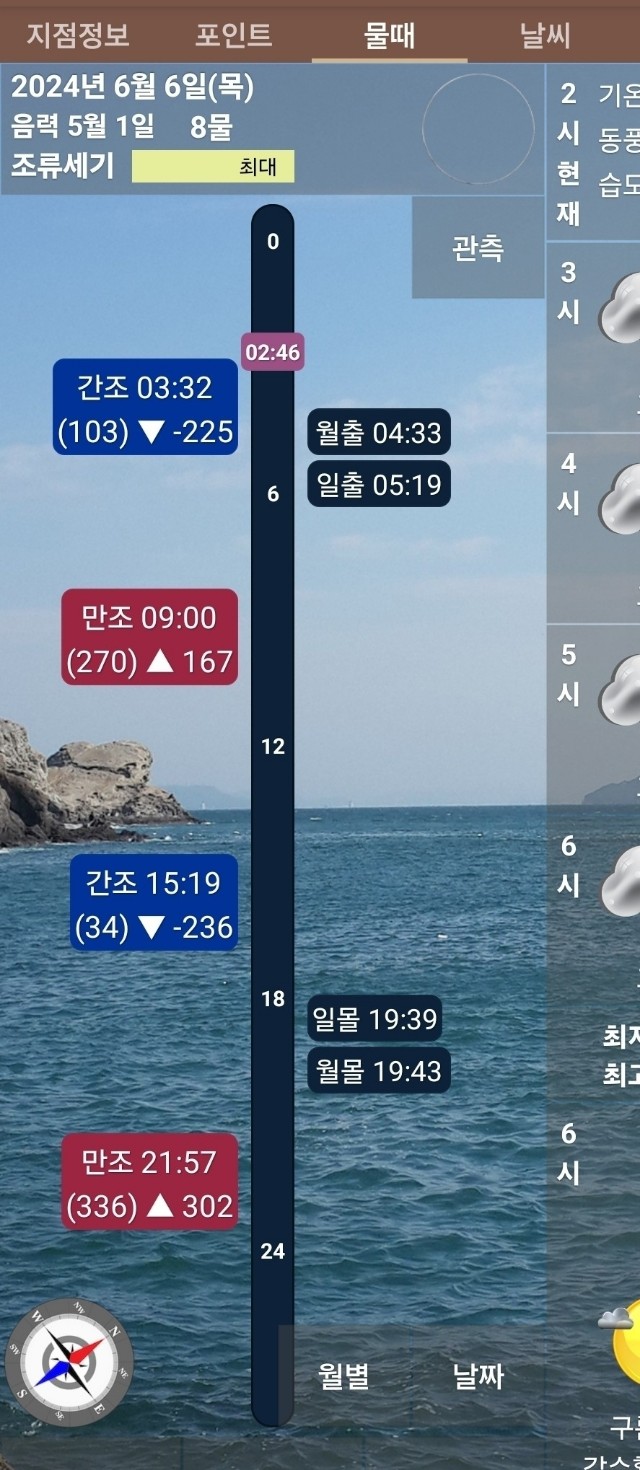Open the 월별 monthly view

click(x=344, y=1377)
